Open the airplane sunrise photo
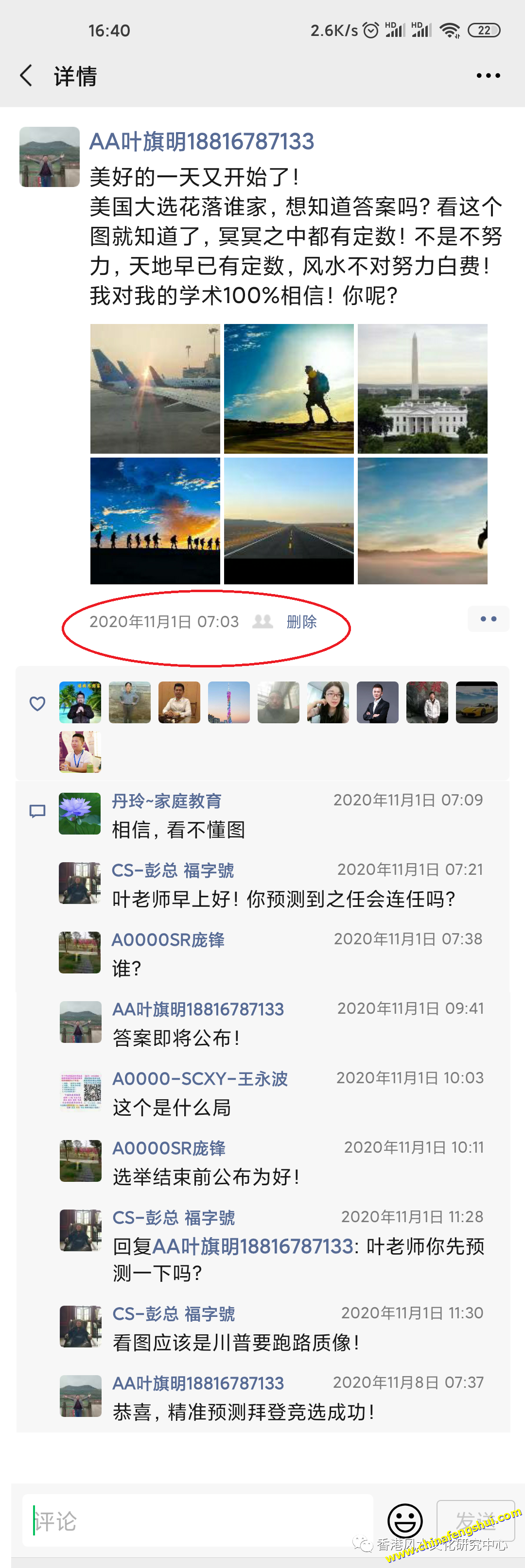Image resolution: width=525 pixels, height=1568 pixels. point(155,388)
